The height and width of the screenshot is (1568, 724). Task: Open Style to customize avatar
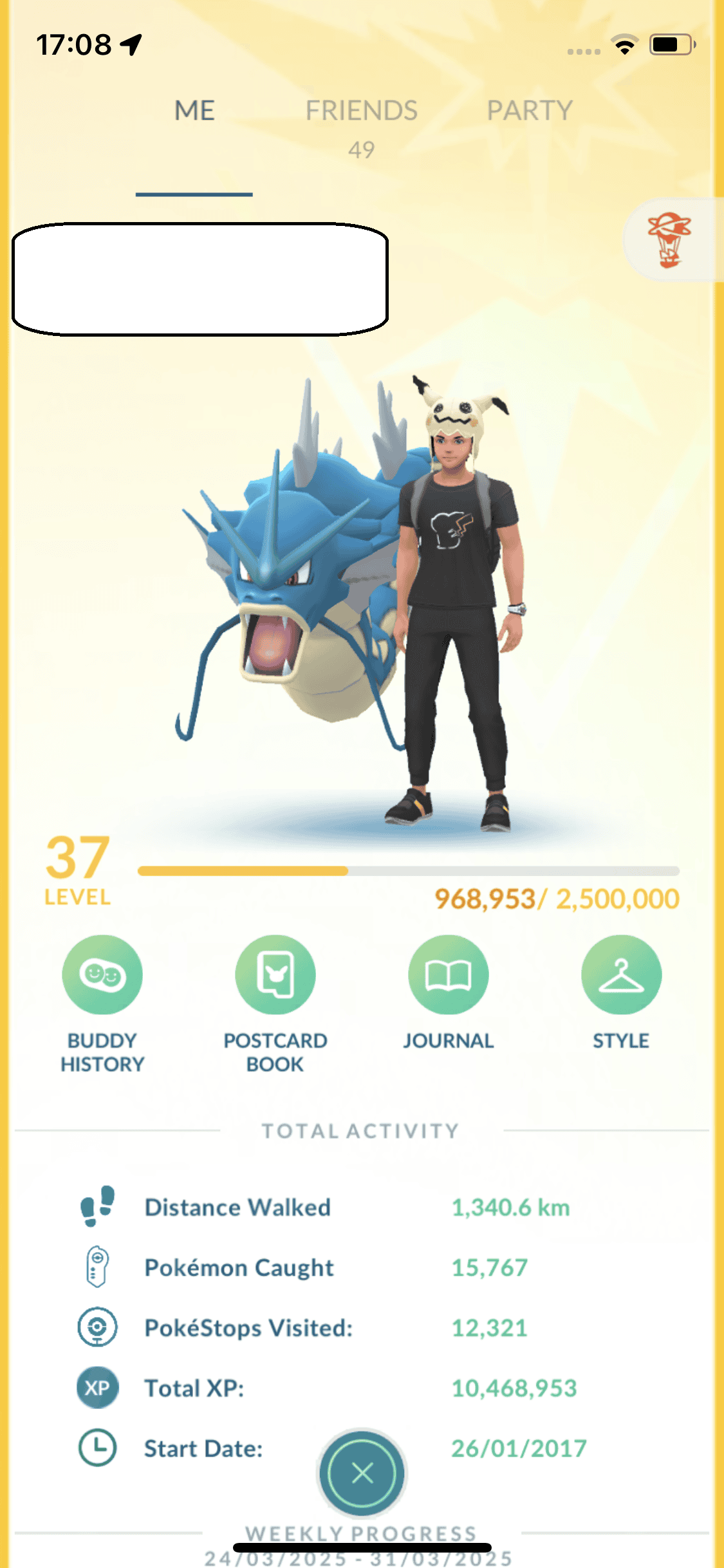coord(621,975)
